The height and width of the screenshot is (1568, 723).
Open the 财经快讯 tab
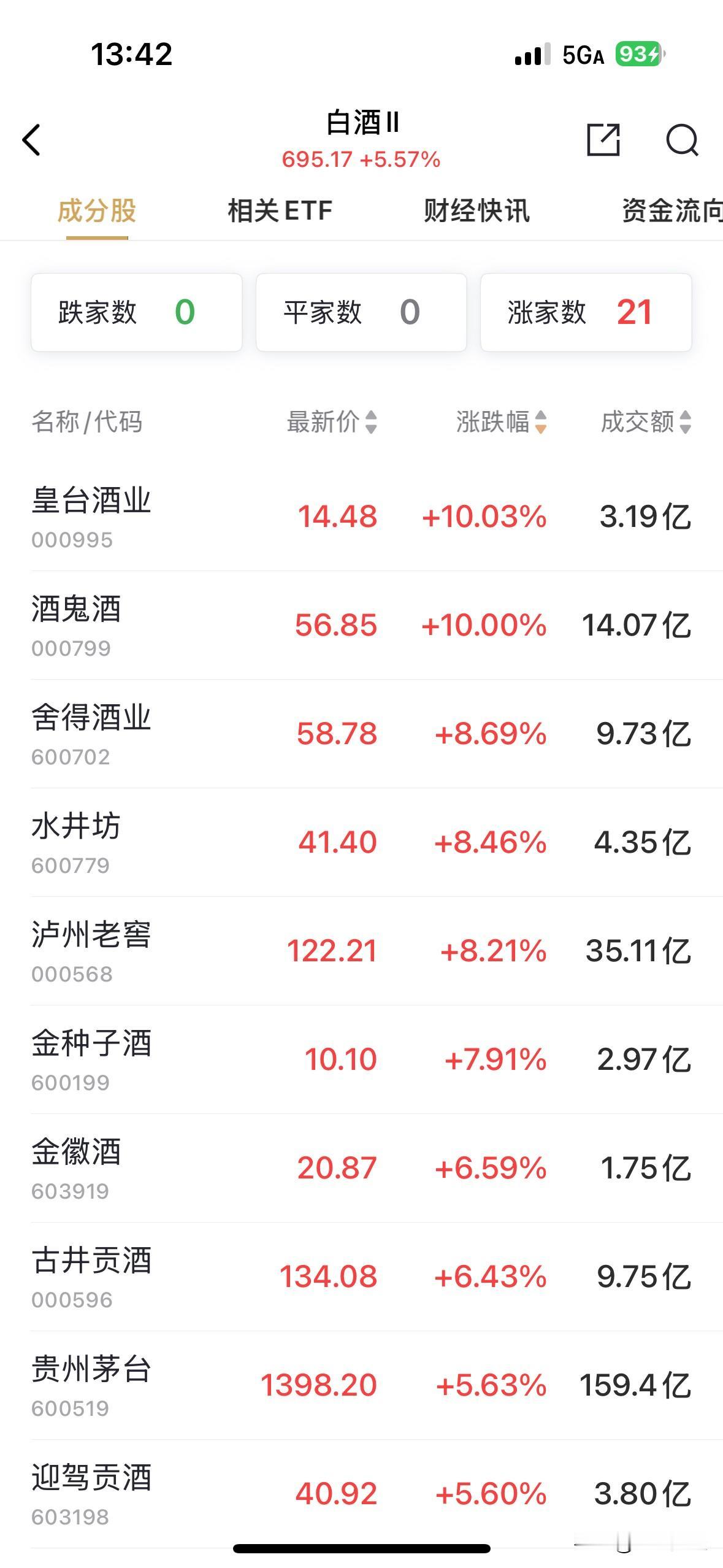click(x=476, y=211)
